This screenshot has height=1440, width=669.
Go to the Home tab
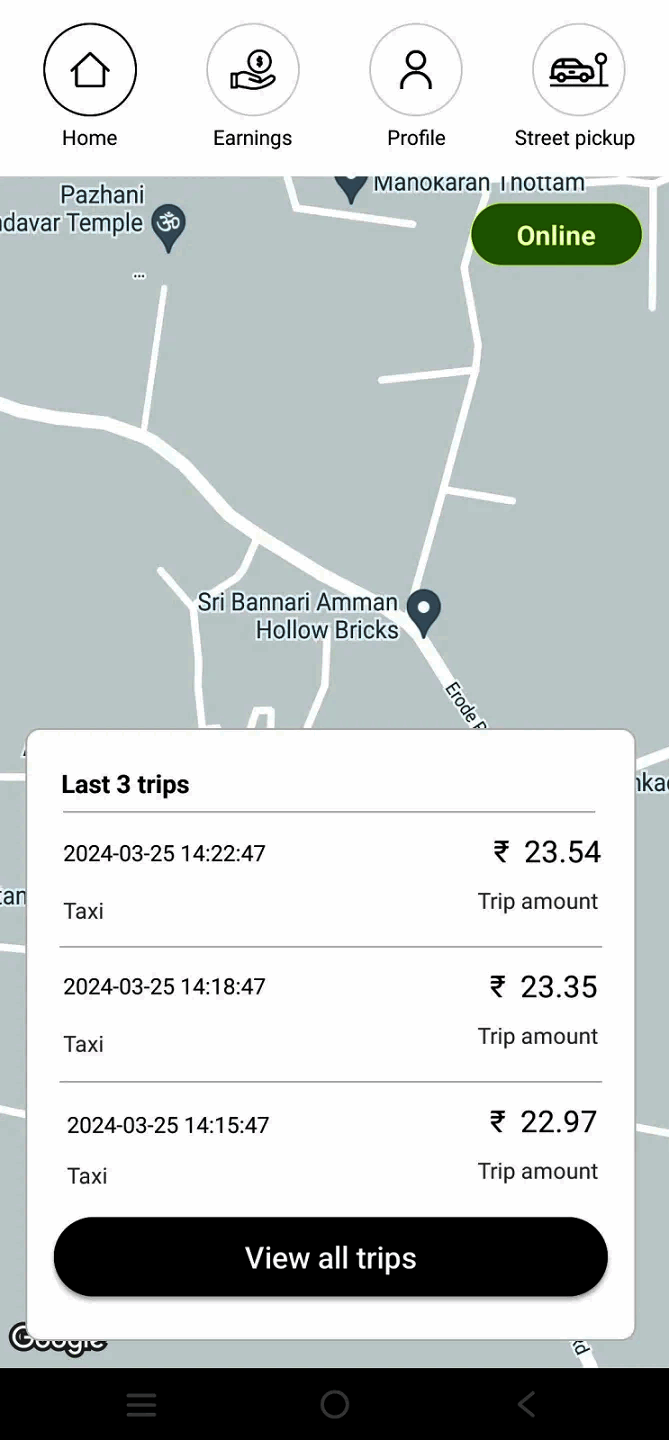90,71
